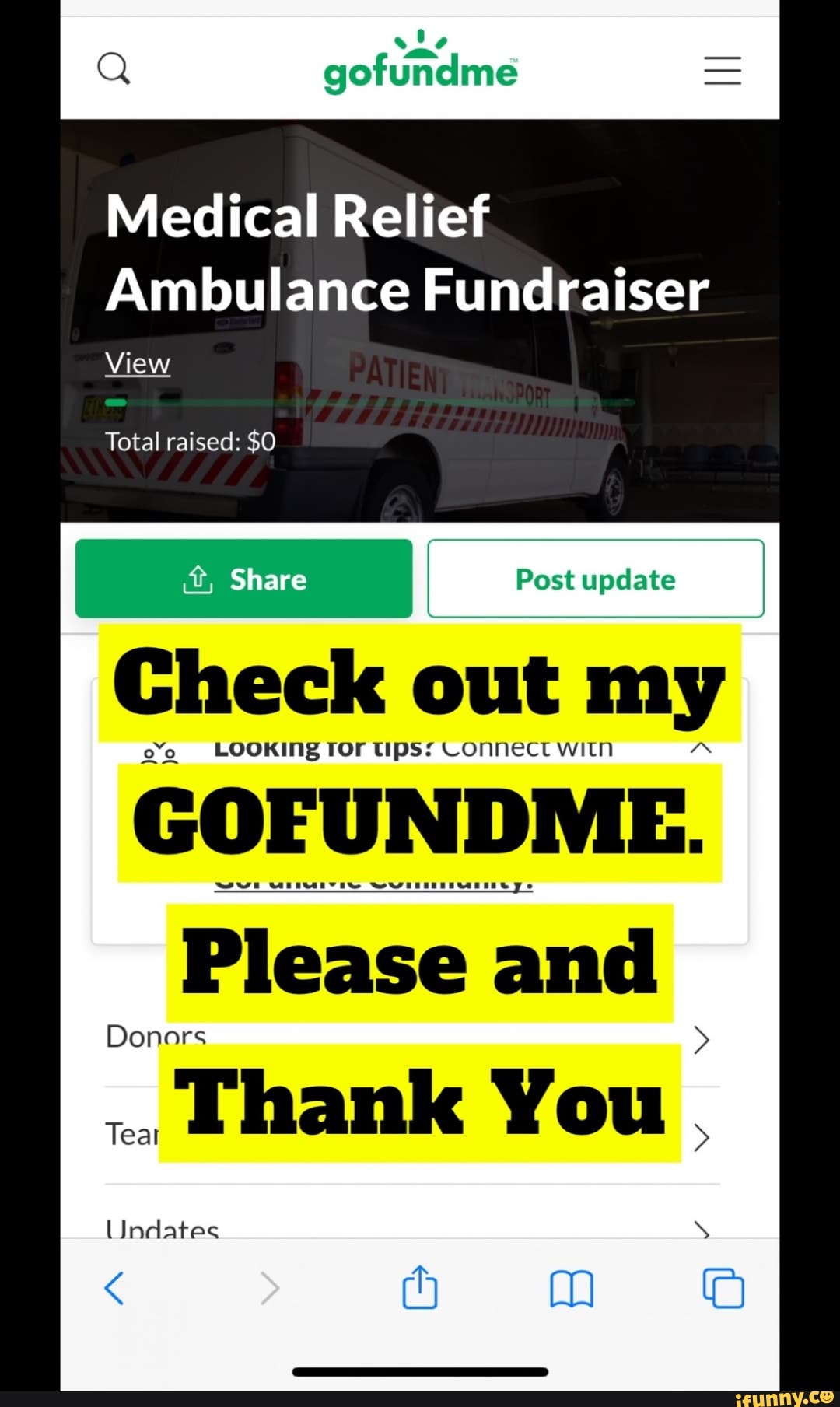Image resolution: width=840 pixels, height=1407 pixels.
Task: Click the Post update button
Action: (x=596, y=579)
